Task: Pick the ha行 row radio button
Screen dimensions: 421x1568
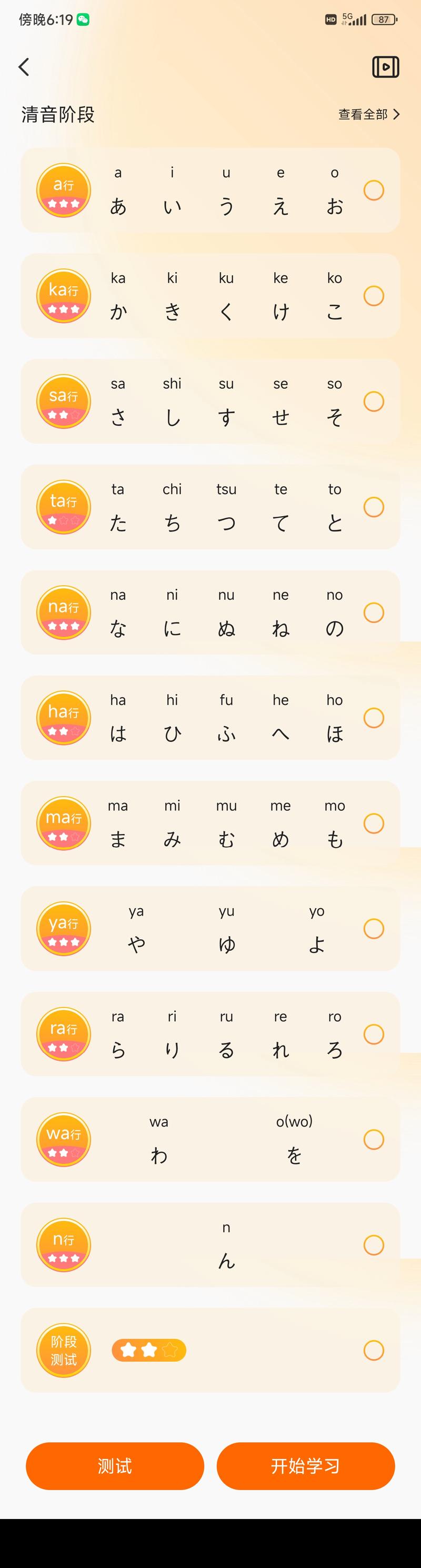Action: [374, 718]
